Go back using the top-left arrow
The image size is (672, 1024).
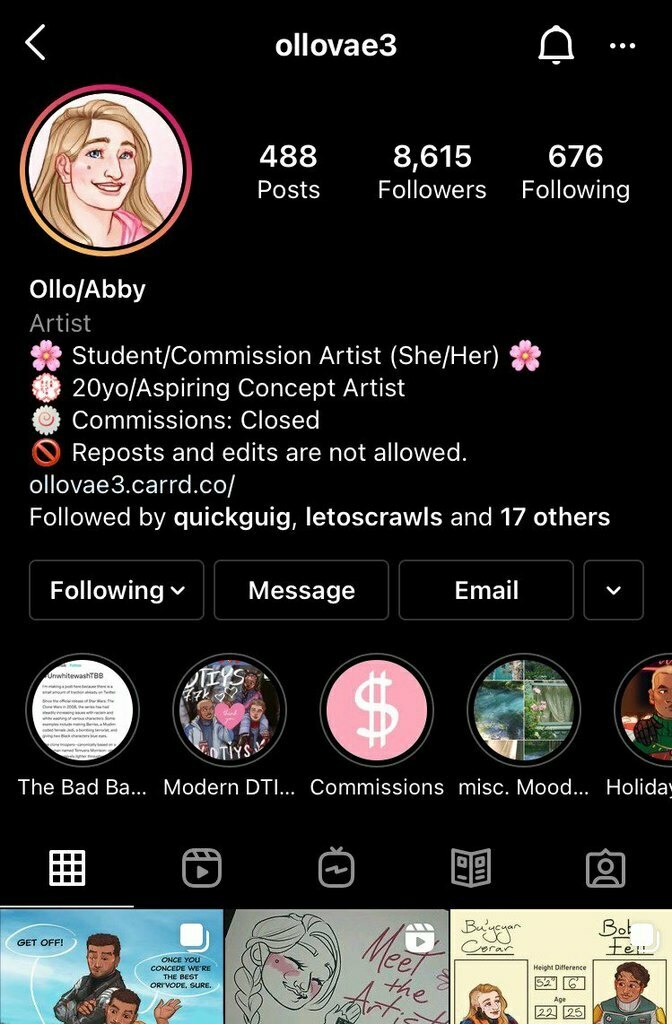36,43
